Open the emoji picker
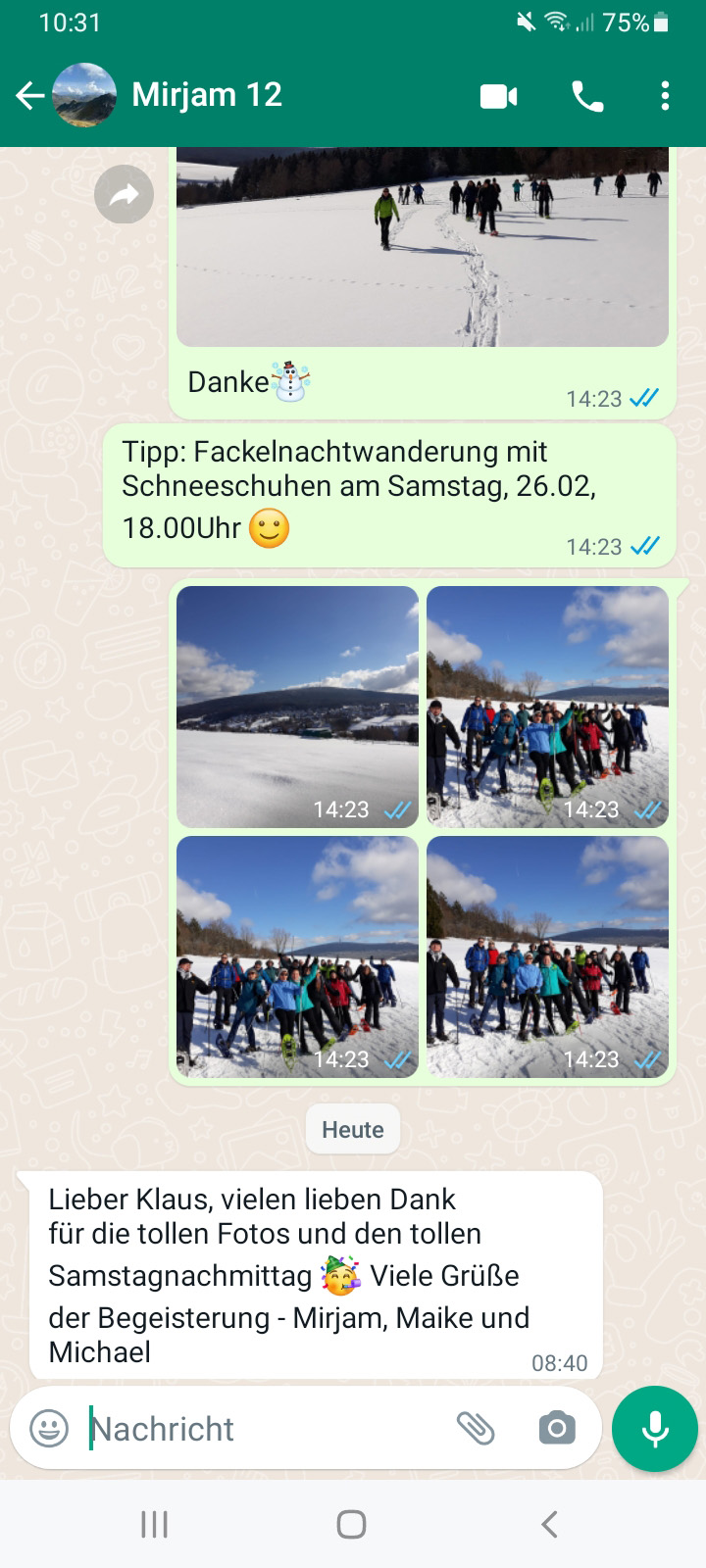The height and width of the screenshot is (1568, 706). [49, 1428]
